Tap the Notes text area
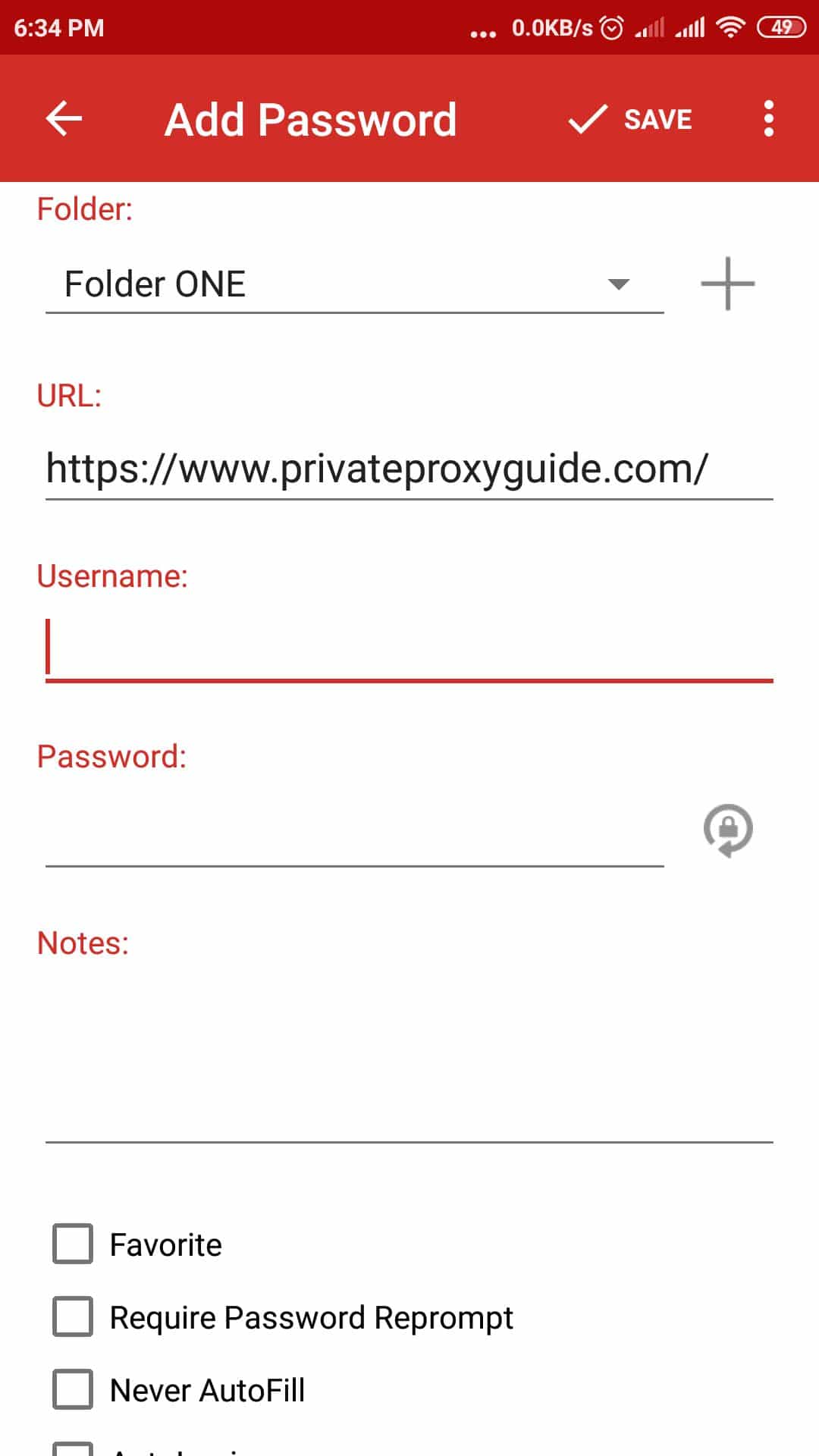Screen dimensions: 819x1456 [x=409, y=1058]
